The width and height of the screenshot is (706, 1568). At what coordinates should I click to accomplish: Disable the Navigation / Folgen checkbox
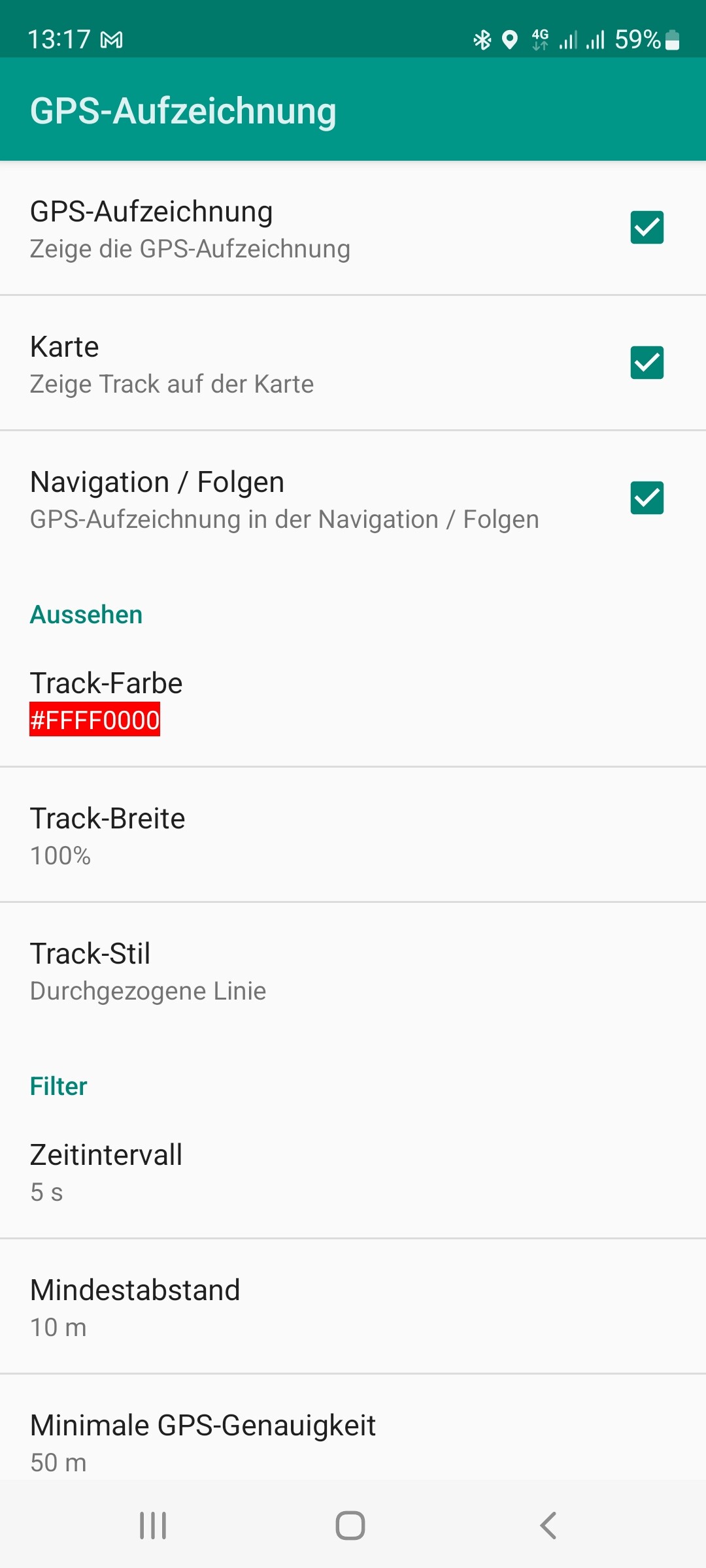(647, 498)
